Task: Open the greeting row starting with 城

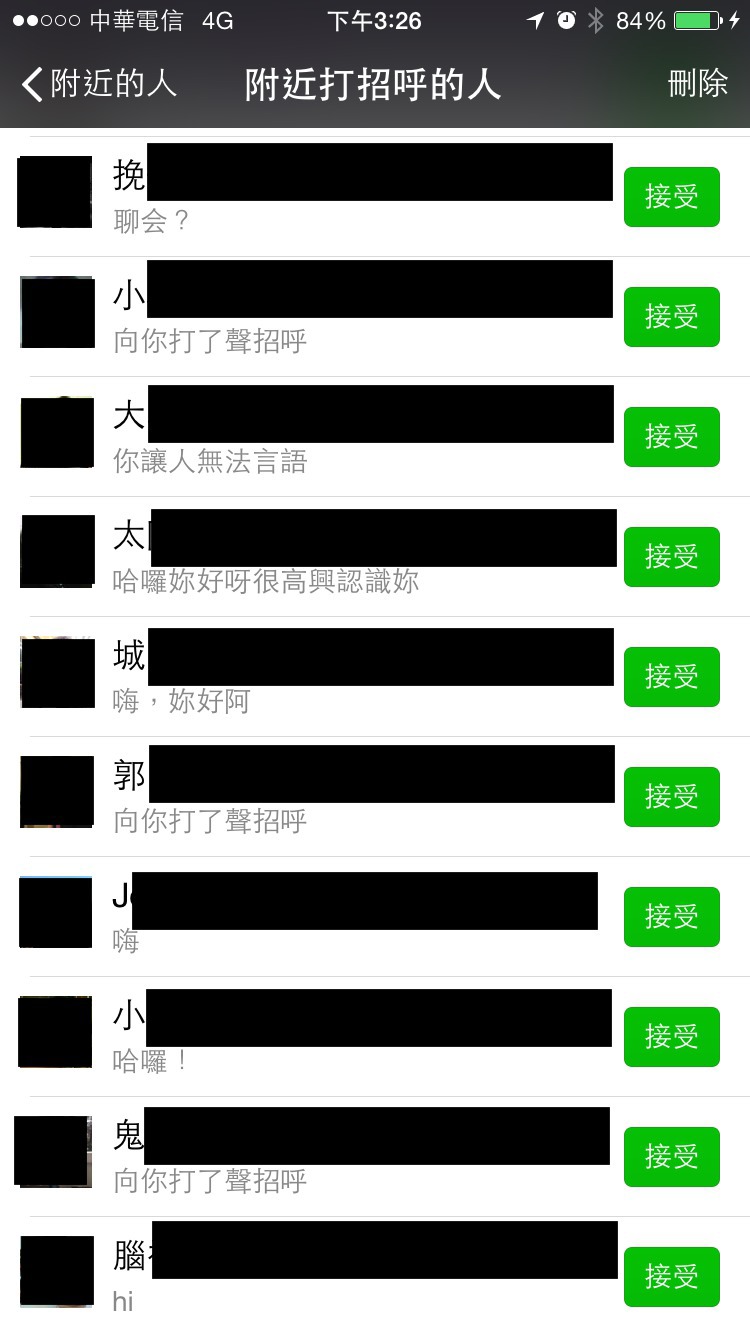Action: pos(375,677)
